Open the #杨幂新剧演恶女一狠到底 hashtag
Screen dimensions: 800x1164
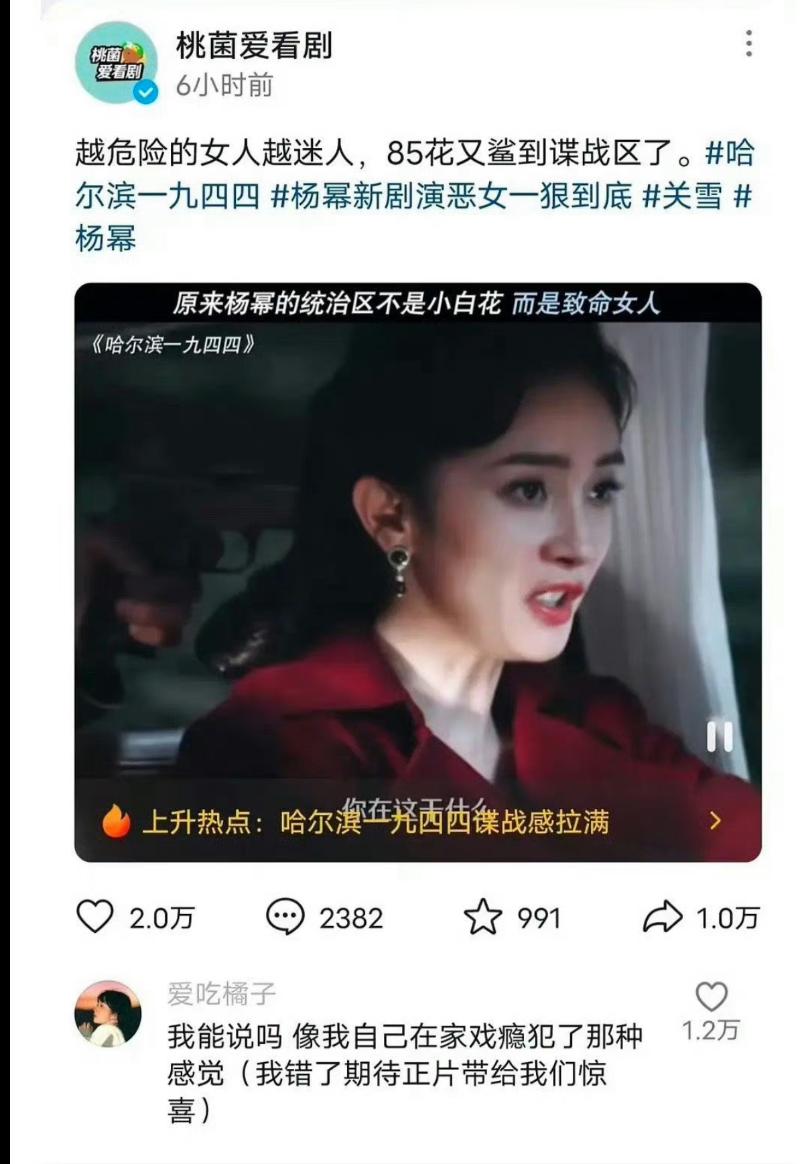pyautogui.click(x=451, y=197)
